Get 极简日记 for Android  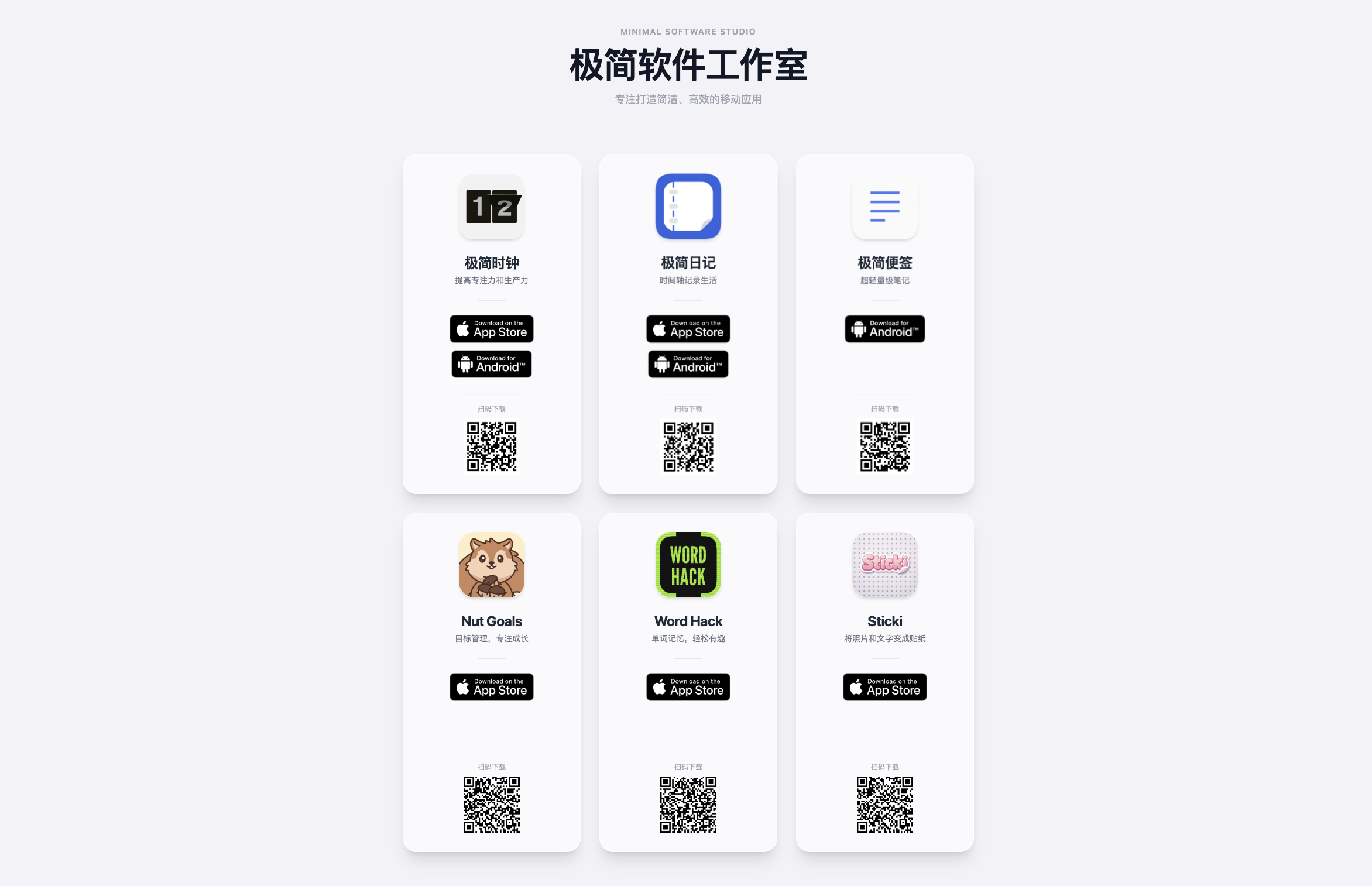pos(688,364)
